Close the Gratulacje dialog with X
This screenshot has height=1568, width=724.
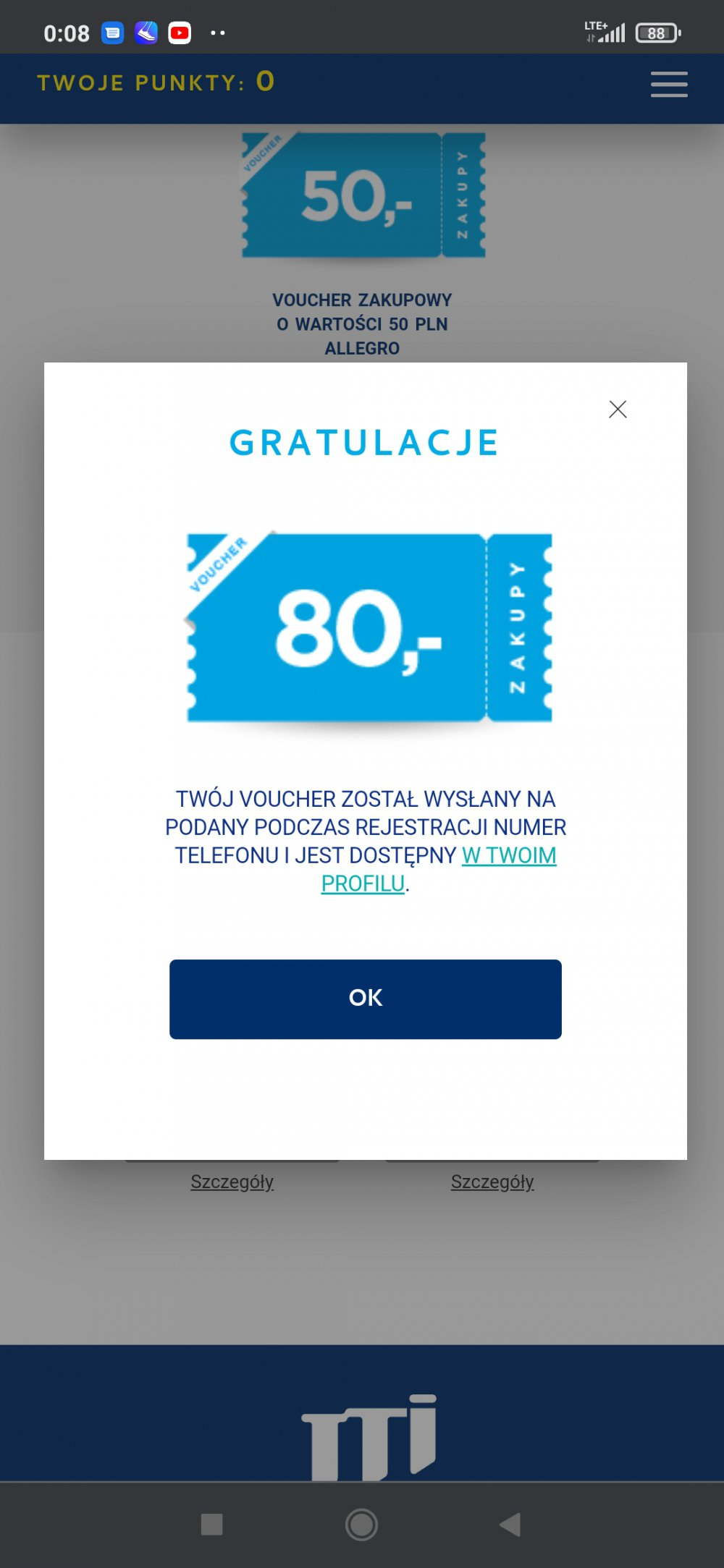pos(618,410)
